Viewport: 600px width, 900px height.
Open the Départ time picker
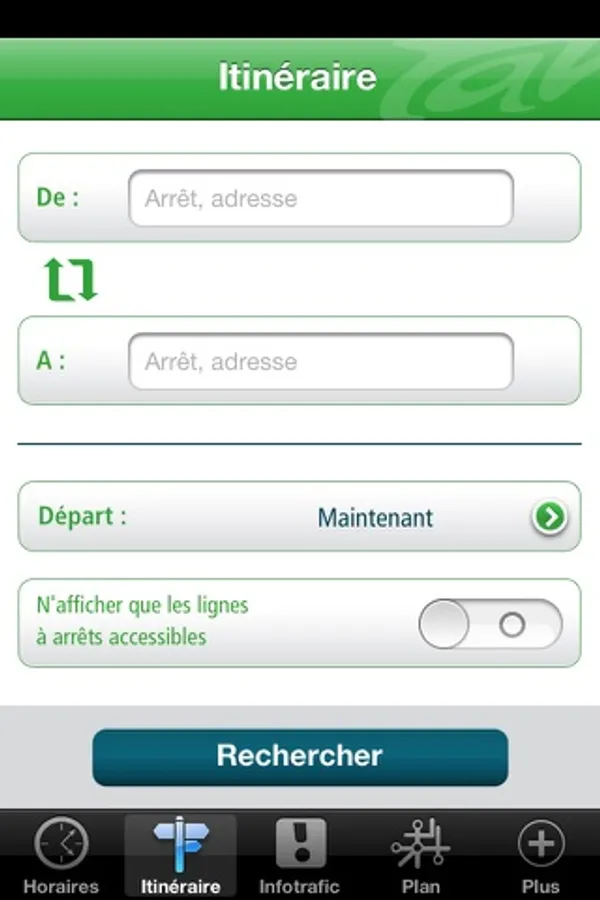(549, 517)
